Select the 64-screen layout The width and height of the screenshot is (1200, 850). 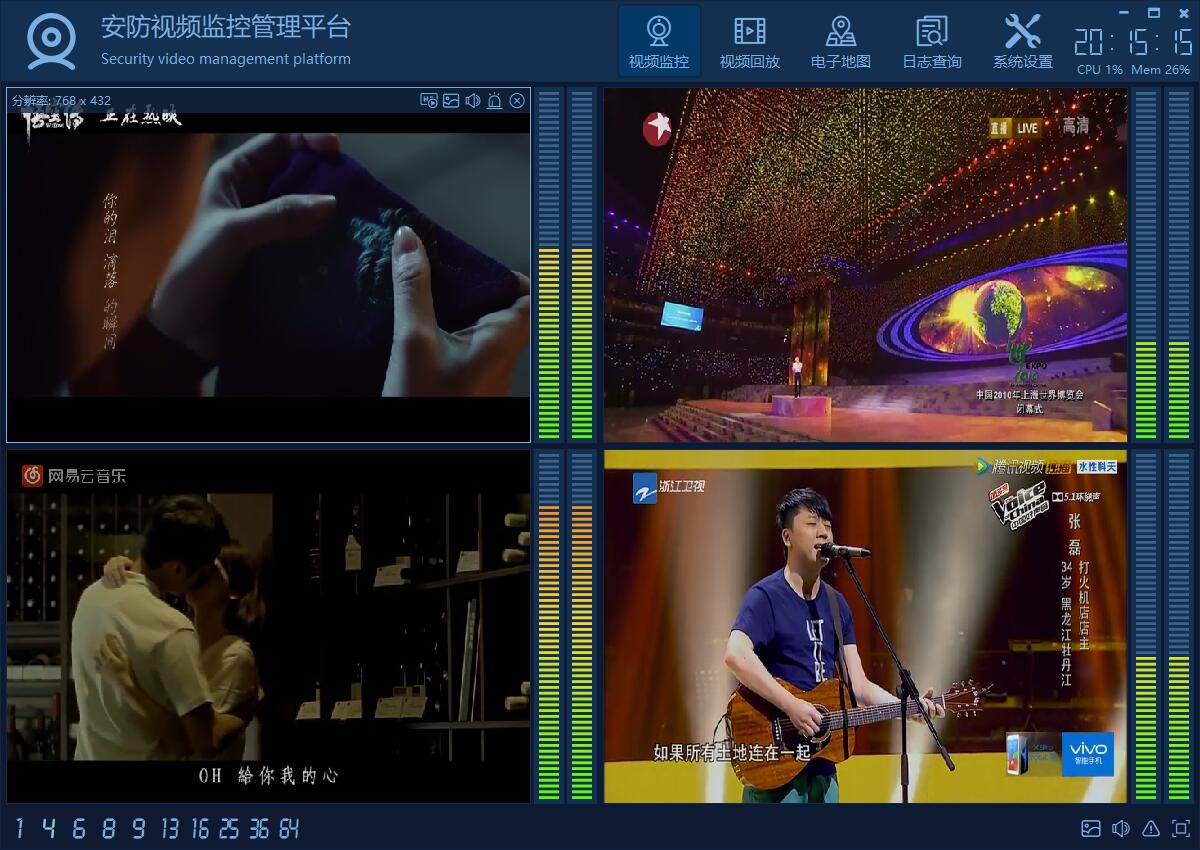pyautogui.click(x=289, y=828)
